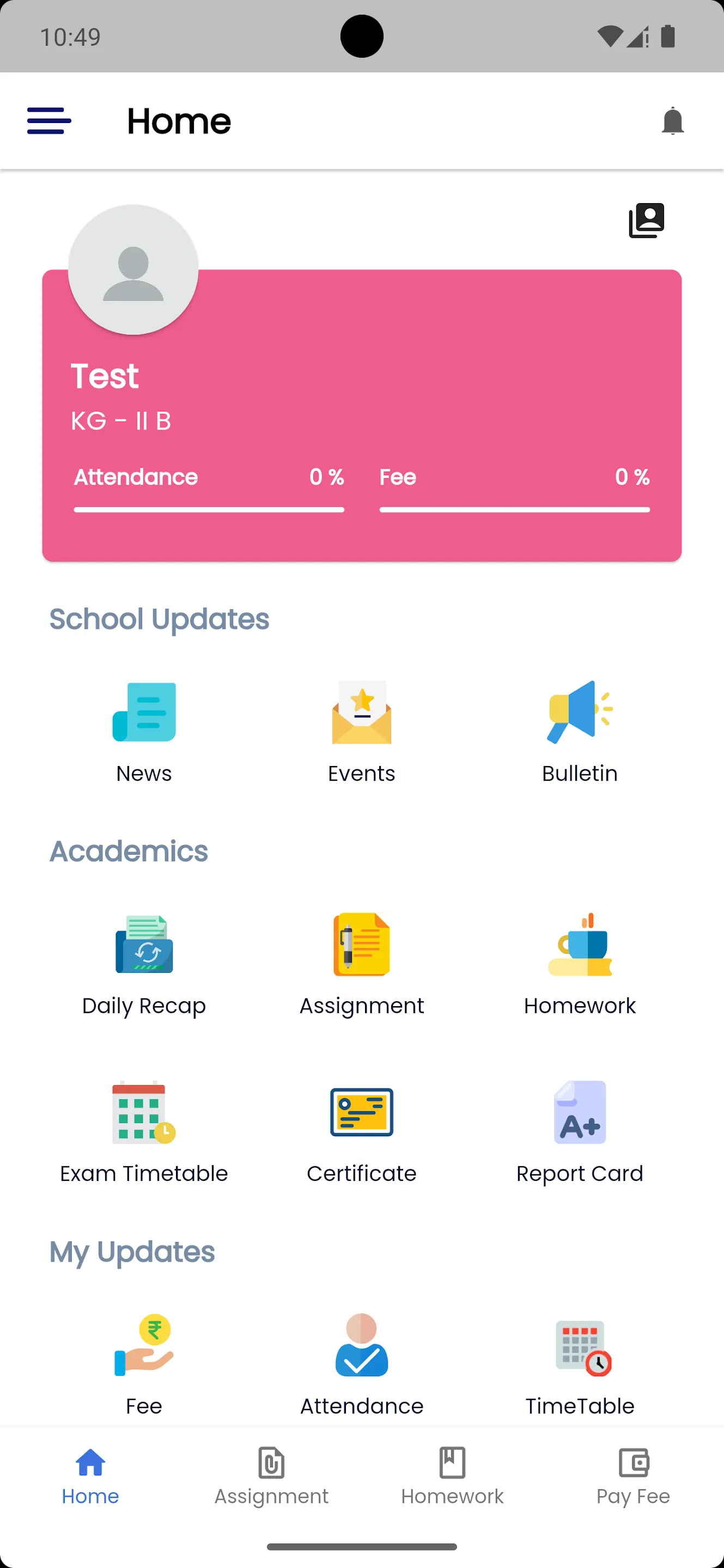Image resolution: width=724 pixels, height=1568 pixels.
Task: View the Exam Timetable
Action: coord(144,1131)
